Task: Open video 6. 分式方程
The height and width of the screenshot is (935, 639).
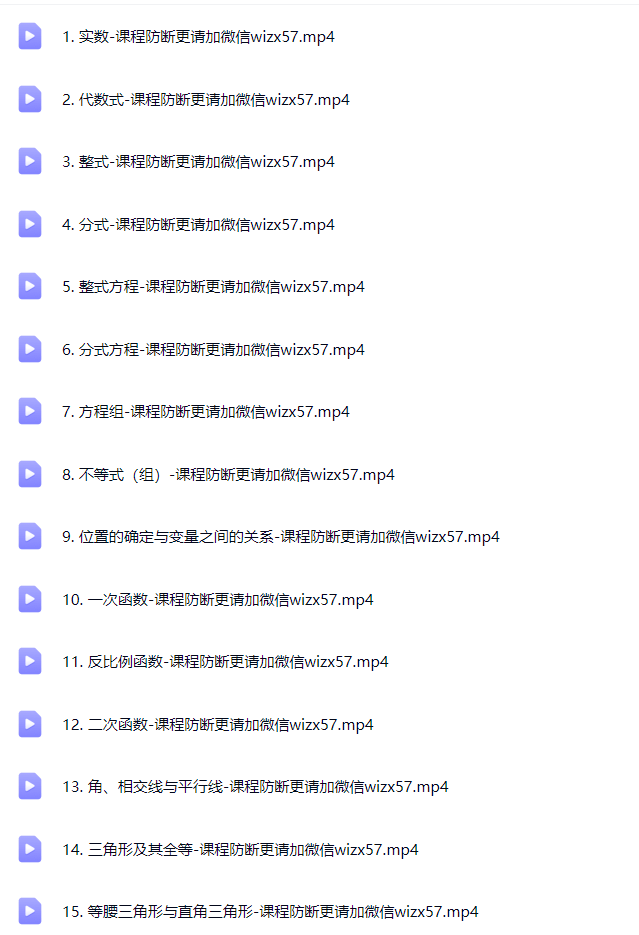Action: coord(213,349)
